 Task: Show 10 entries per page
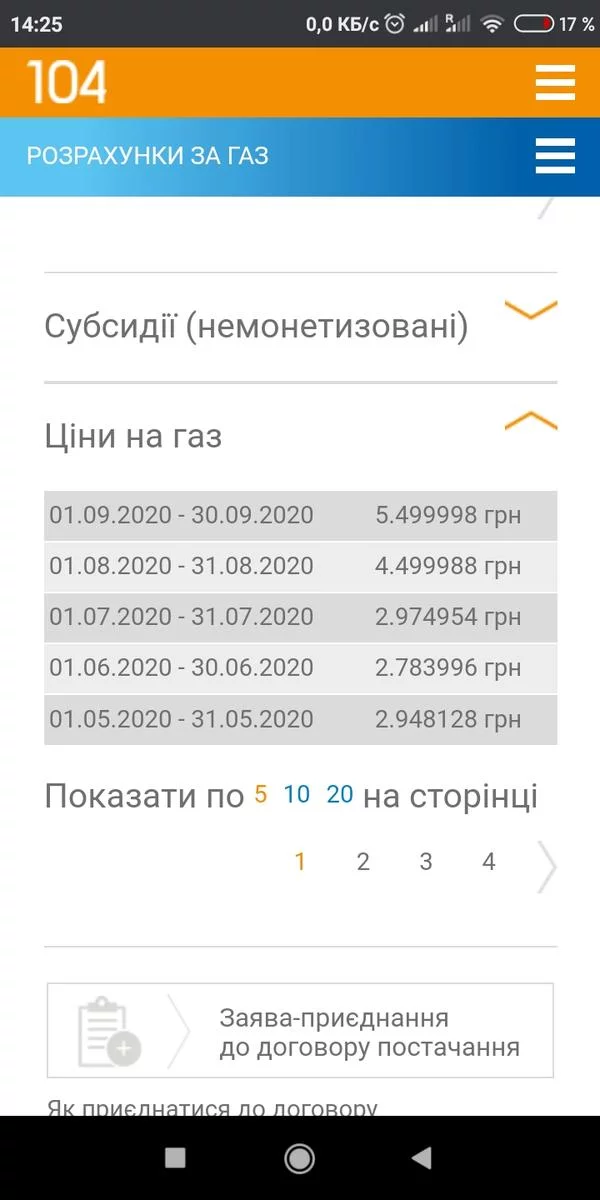click(297, 795)
